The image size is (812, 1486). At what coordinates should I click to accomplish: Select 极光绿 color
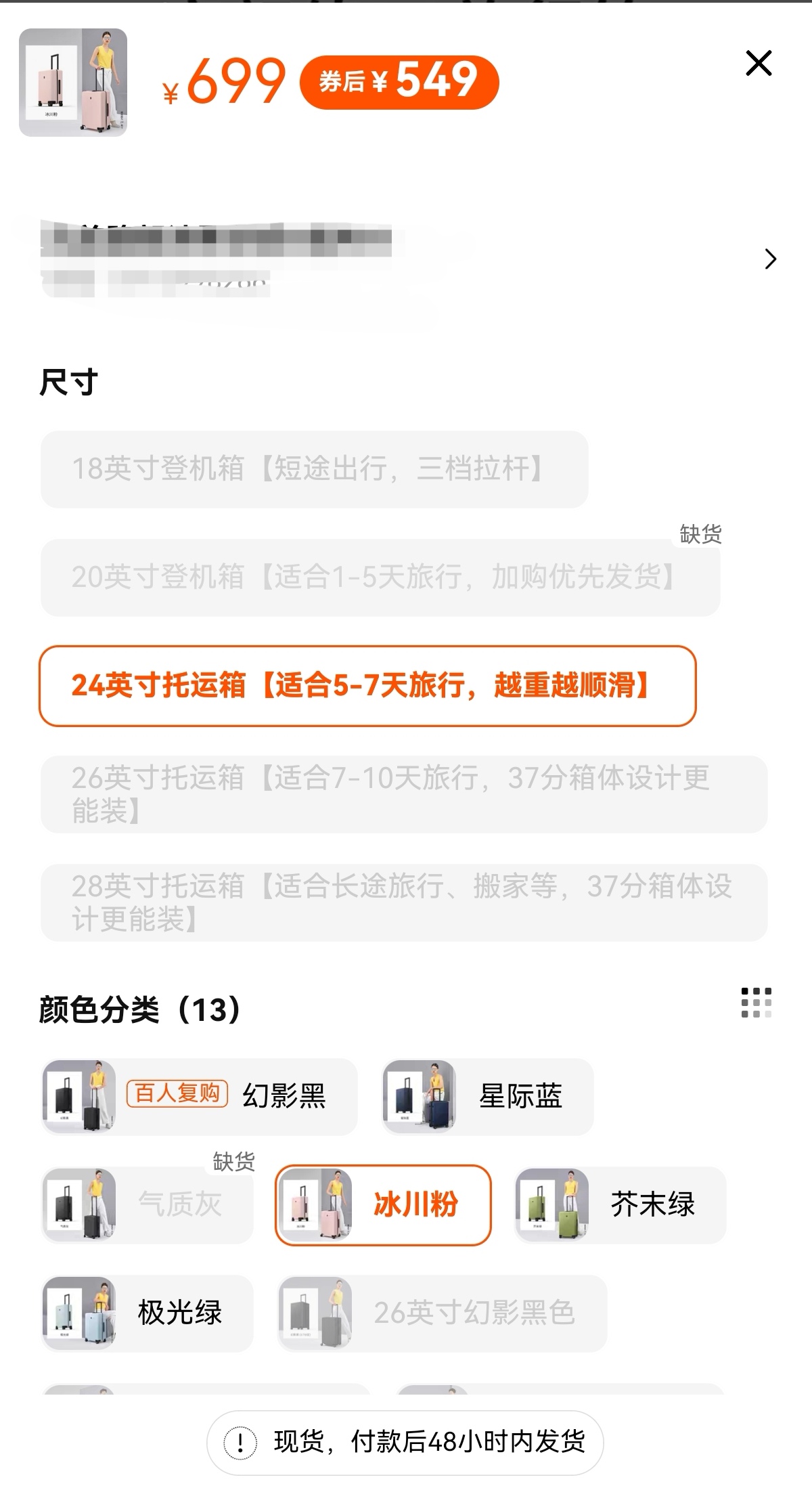[x=147, y=1313]
